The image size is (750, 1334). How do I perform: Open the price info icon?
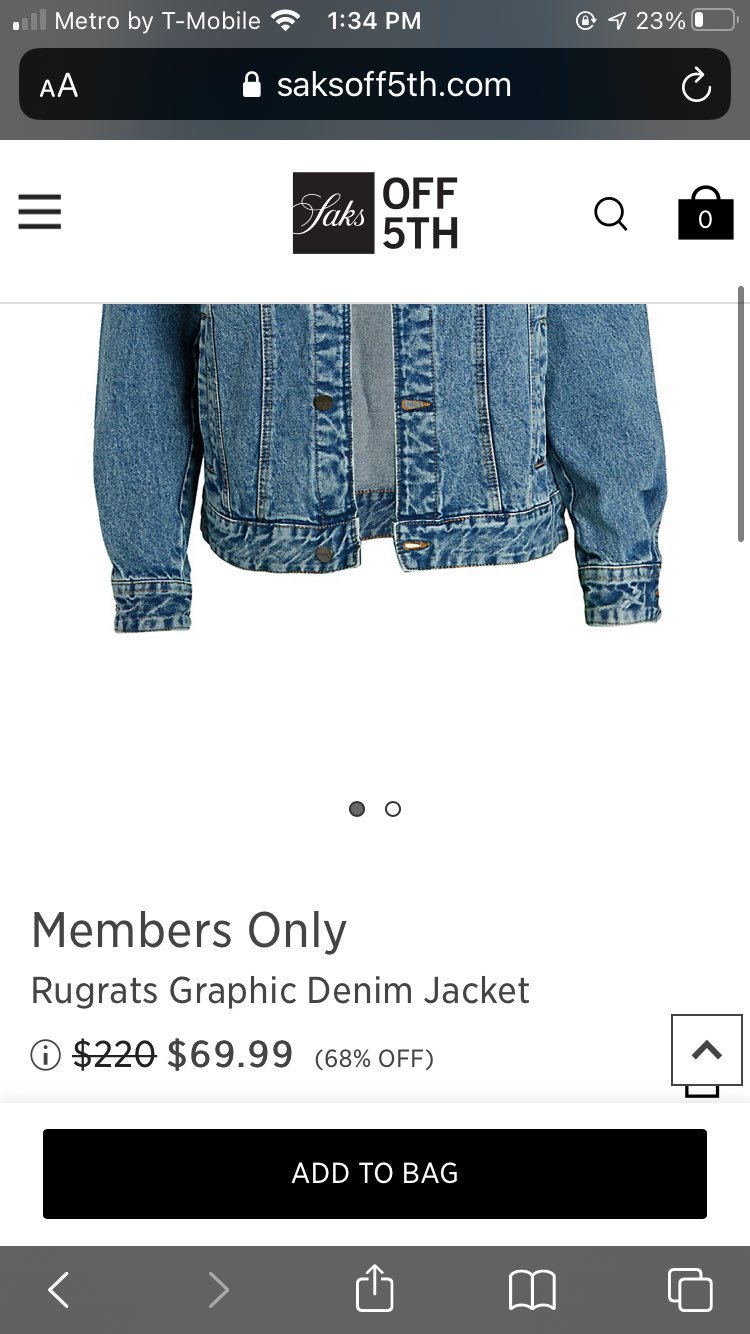pyautogui.click(x=45, y=1055)
